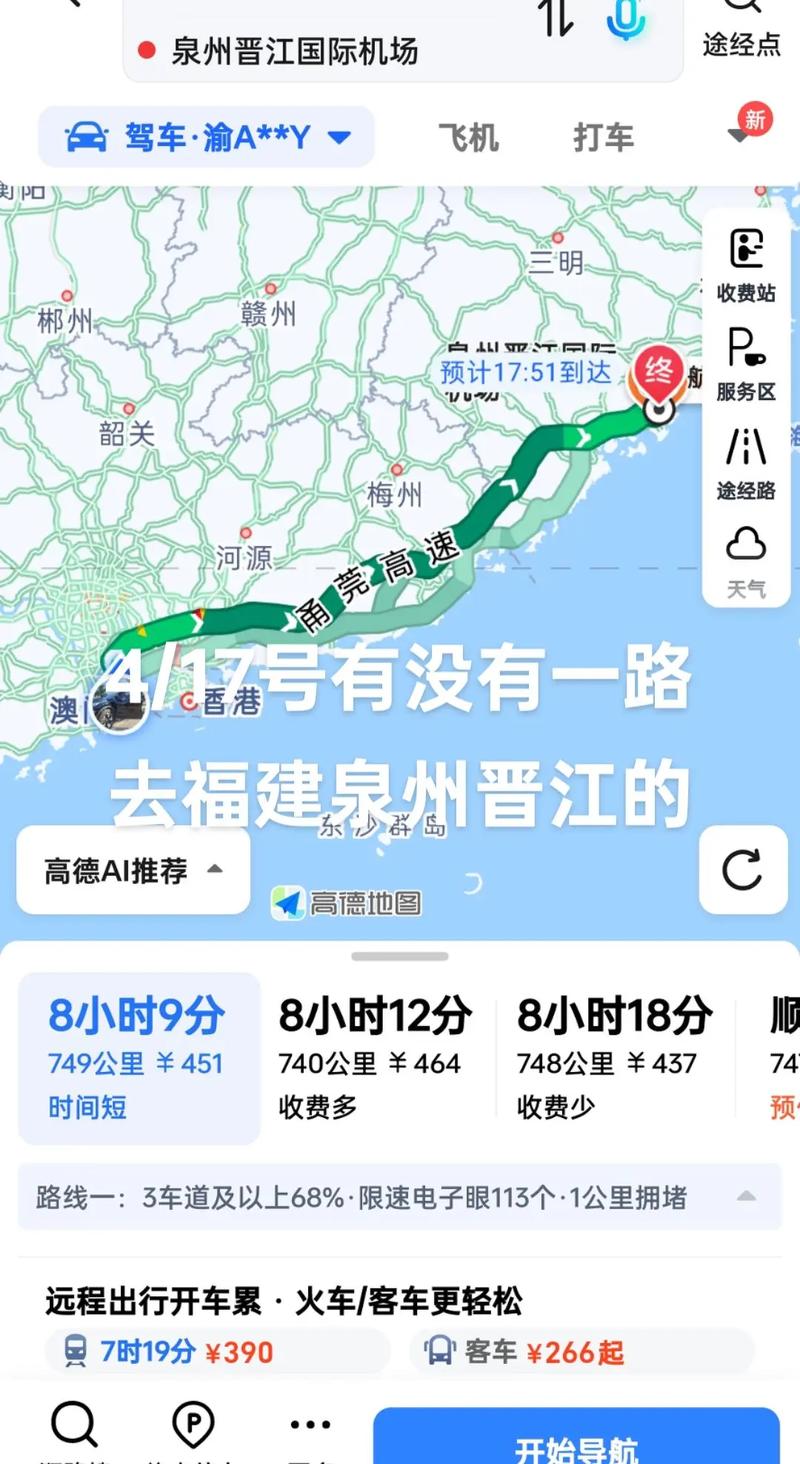Collapse the 高德AI推荐 panel
Screen dimensions: 800x1464
pyautogui.click(x=131, y=870)
